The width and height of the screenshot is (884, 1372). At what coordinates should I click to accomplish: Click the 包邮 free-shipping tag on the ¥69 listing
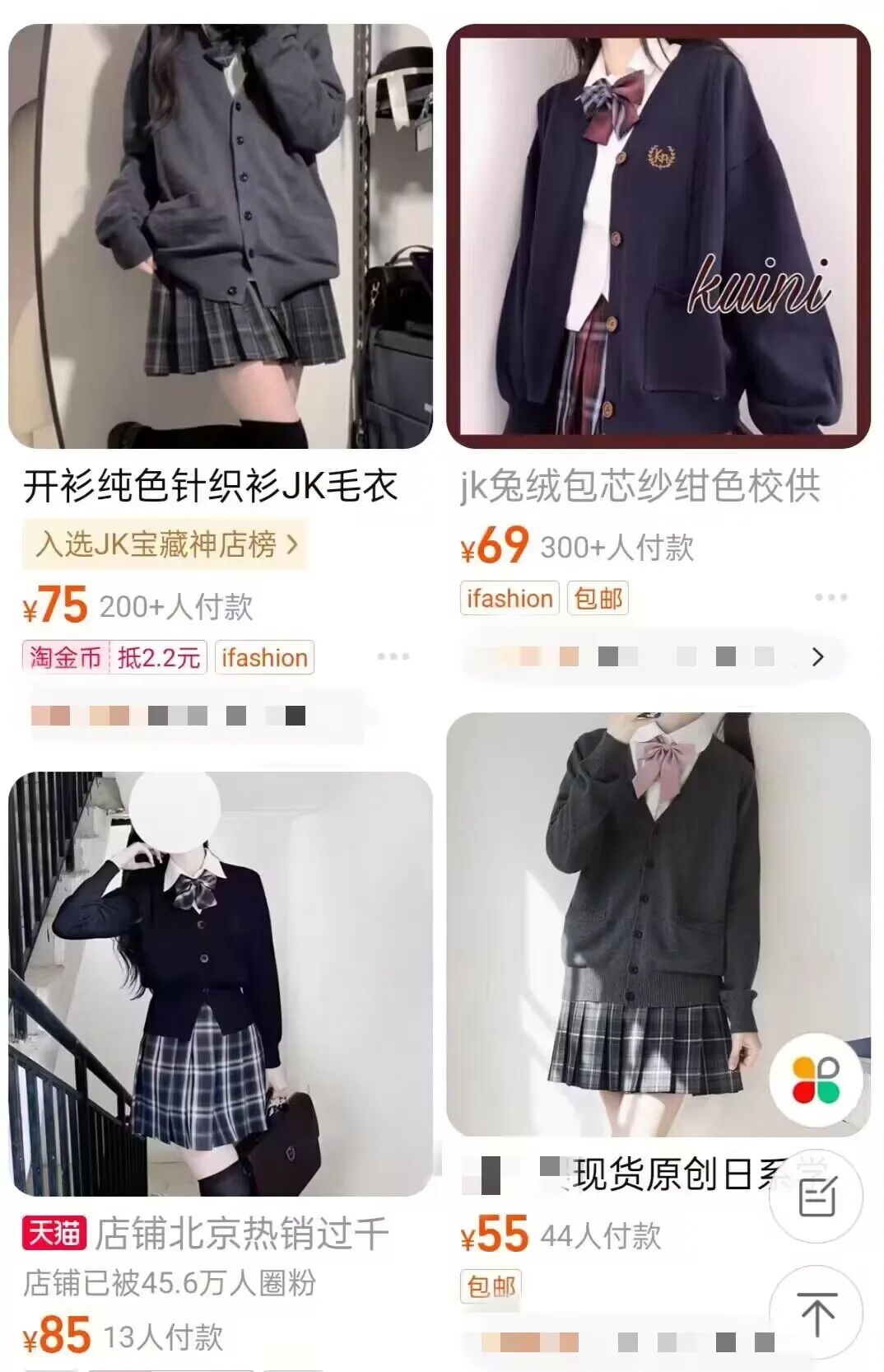pyautogui.click(x=598, y=598)
